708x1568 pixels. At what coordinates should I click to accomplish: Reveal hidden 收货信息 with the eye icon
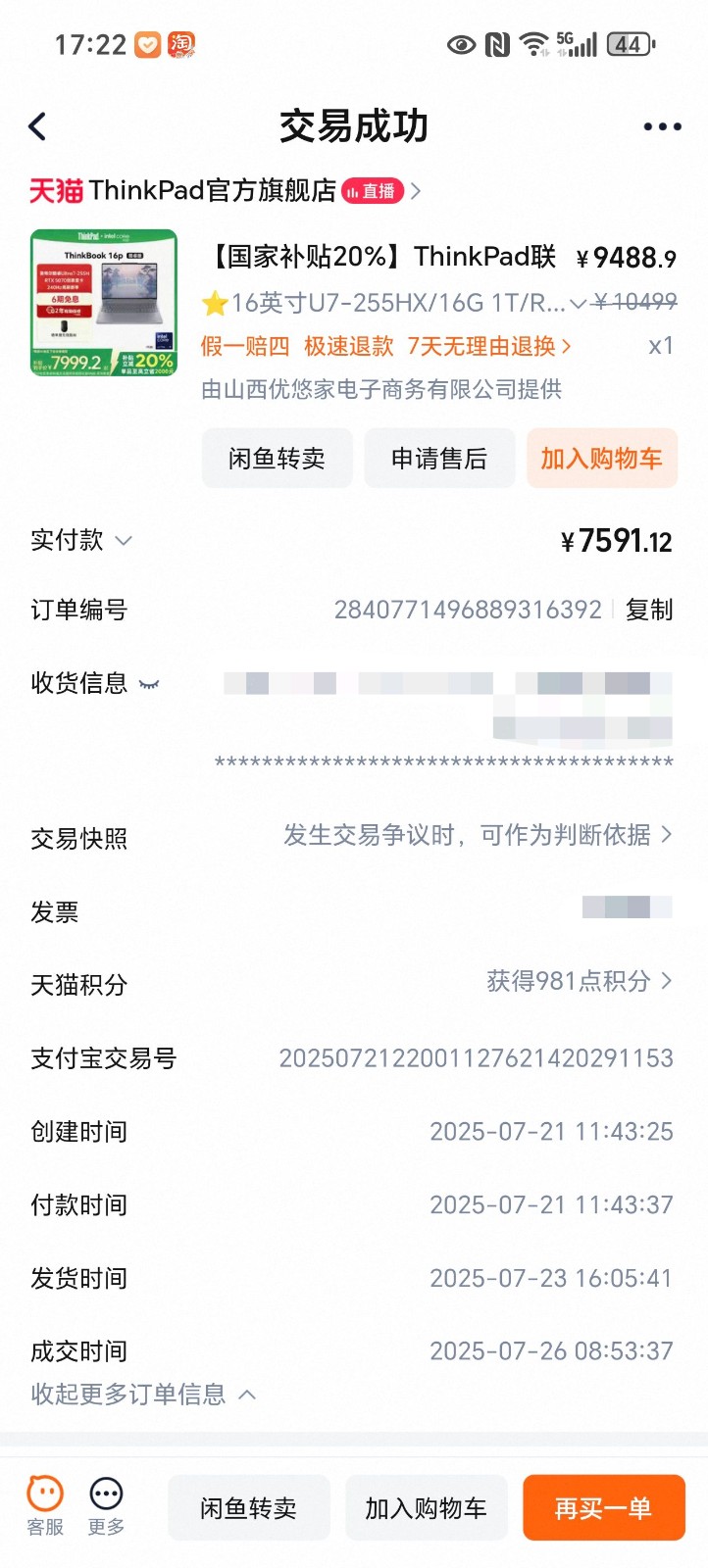pos(149,684)
